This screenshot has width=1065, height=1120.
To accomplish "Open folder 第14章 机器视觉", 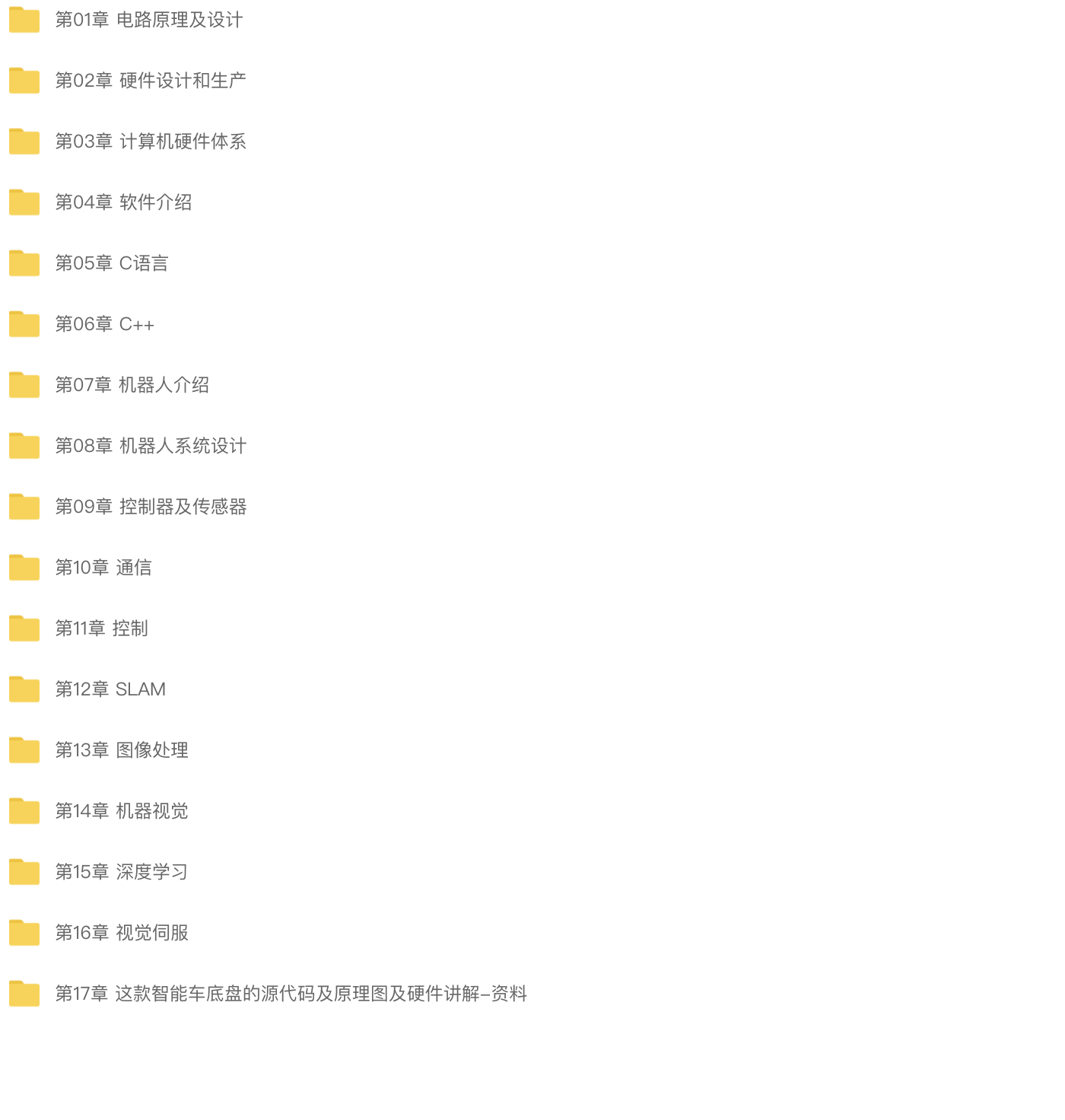I will coord(121,811).
